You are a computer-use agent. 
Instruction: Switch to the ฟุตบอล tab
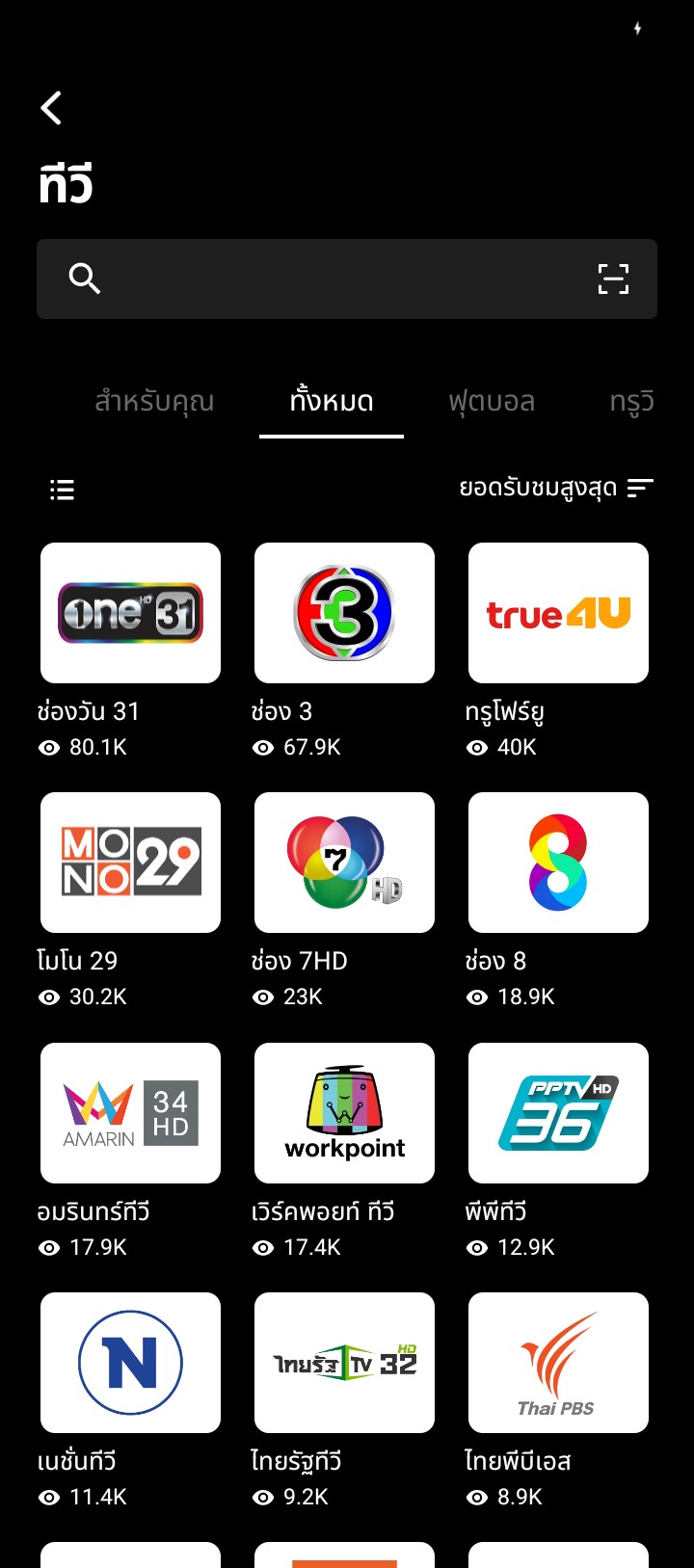(492, 402)
